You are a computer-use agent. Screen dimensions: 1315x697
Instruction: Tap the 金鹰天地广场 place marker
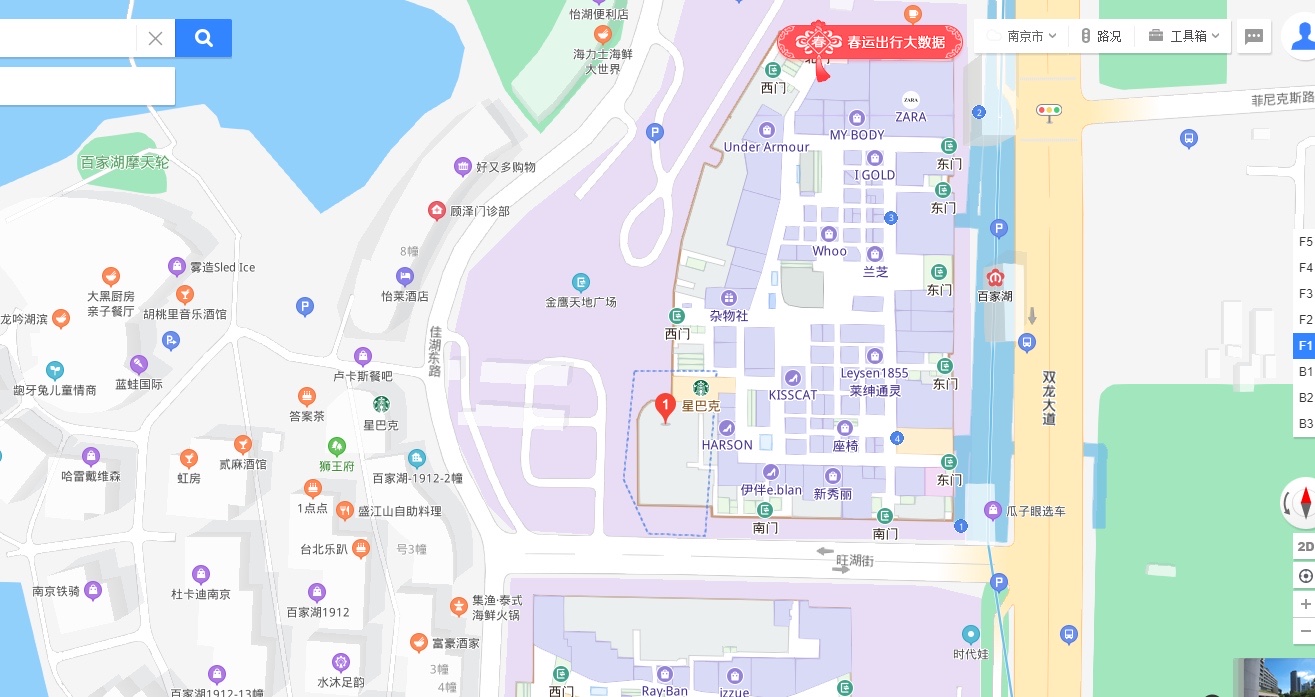[x=580, y=283]
